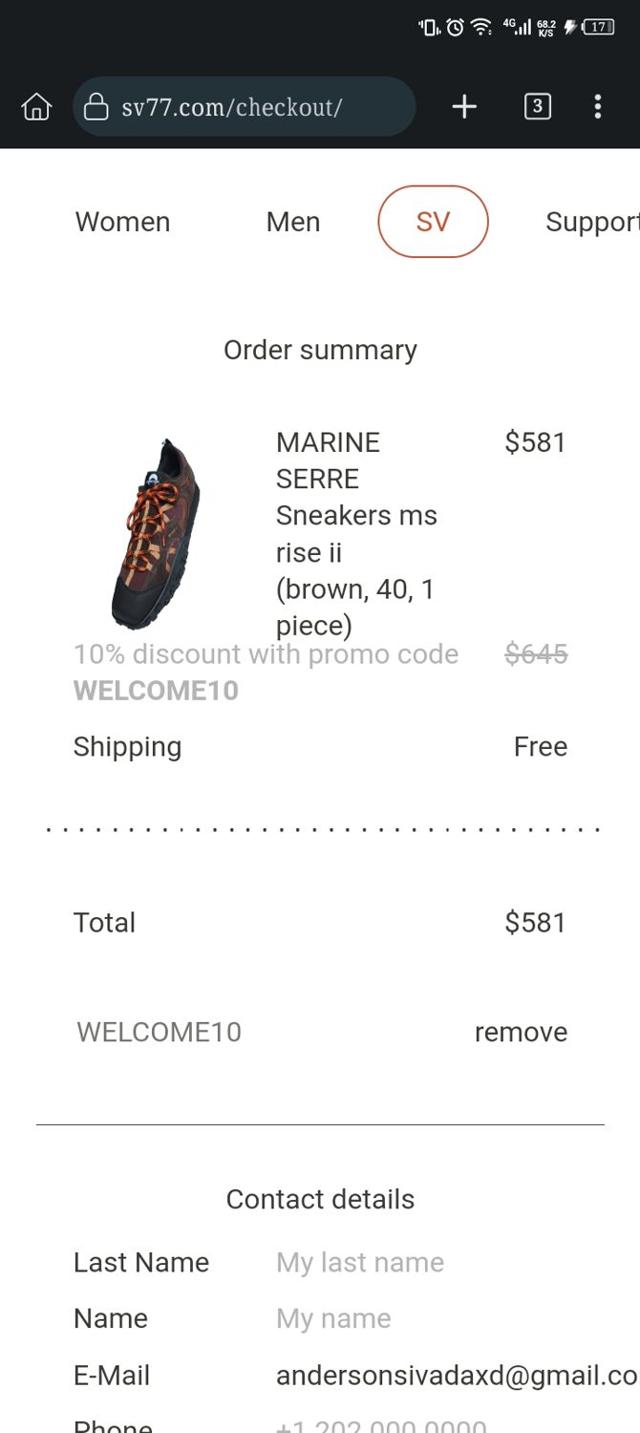640x1433 pixels.
Task: Tap the sv77.com address bar
Action: point(243,107)
